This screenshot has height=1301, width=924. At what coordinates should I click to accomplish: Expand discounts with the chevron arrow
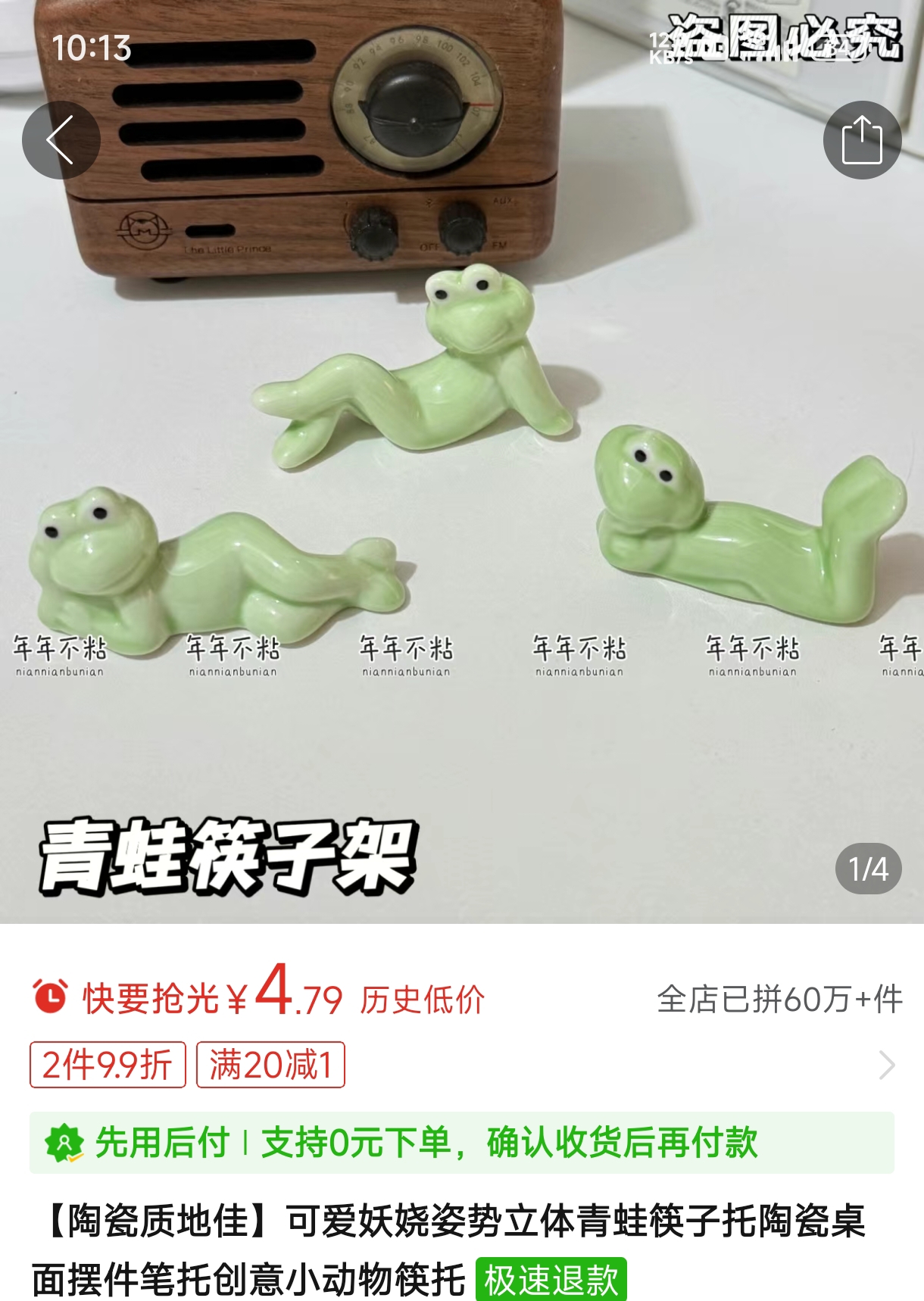click(x=886, y=1065)
